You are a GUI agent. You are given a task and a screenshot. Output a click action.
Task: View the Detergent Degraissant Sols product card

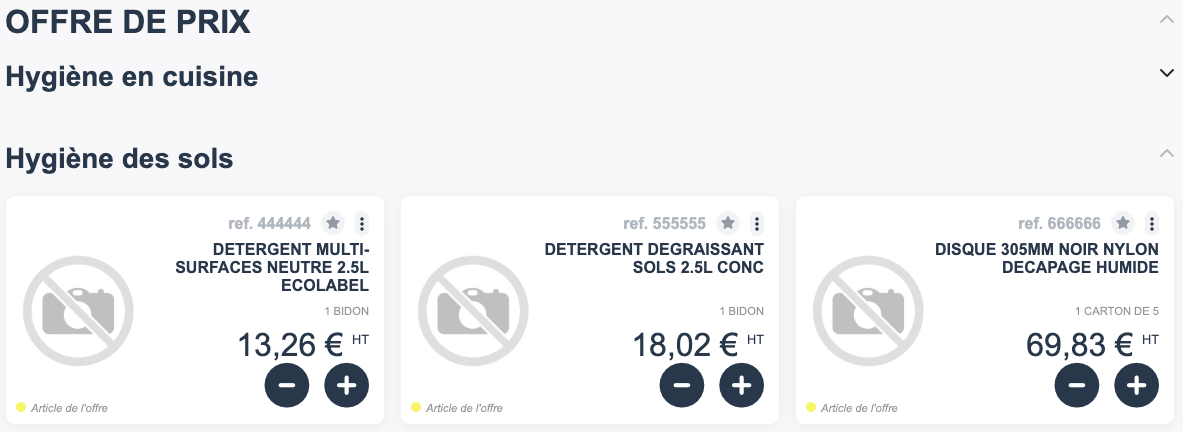[654, 258]
